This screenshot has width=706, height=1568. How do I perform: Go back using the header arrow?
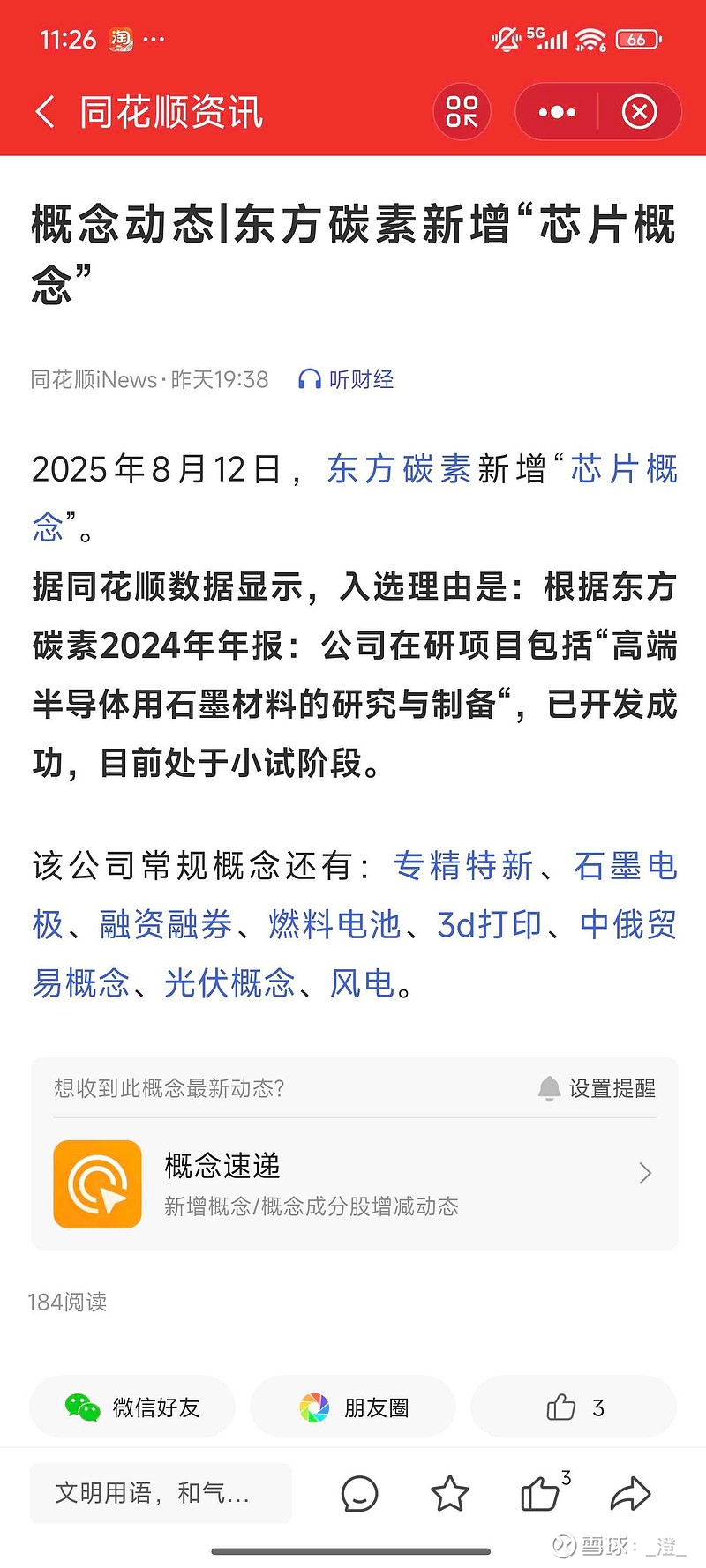point(45,112)
